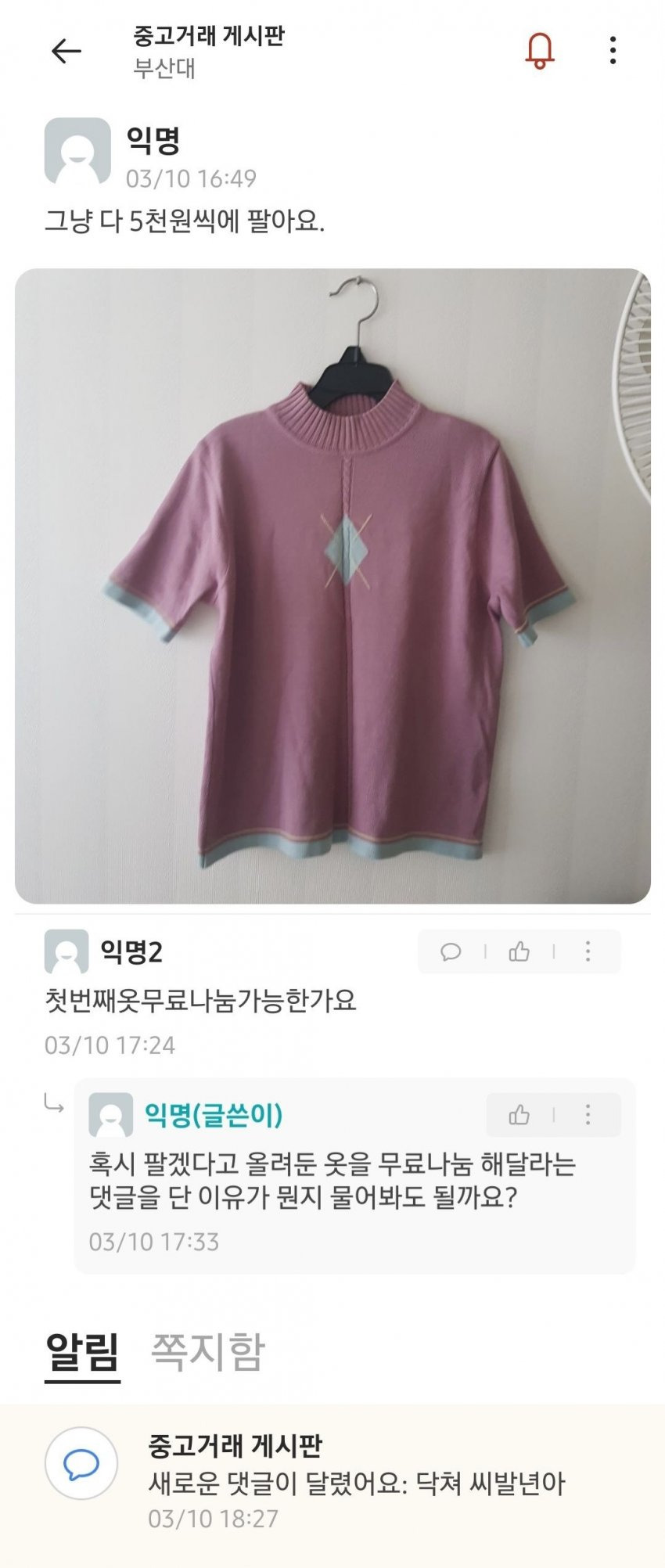Open the post overflow menu

[613, 51]
